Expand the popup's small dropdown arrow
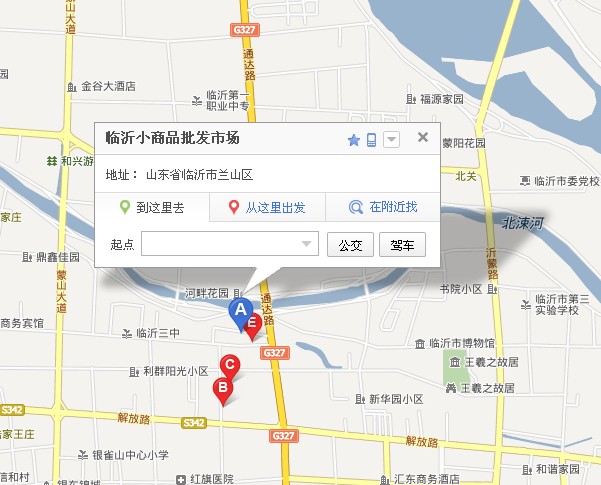This screenshot has width=601, height=485. 391,140
